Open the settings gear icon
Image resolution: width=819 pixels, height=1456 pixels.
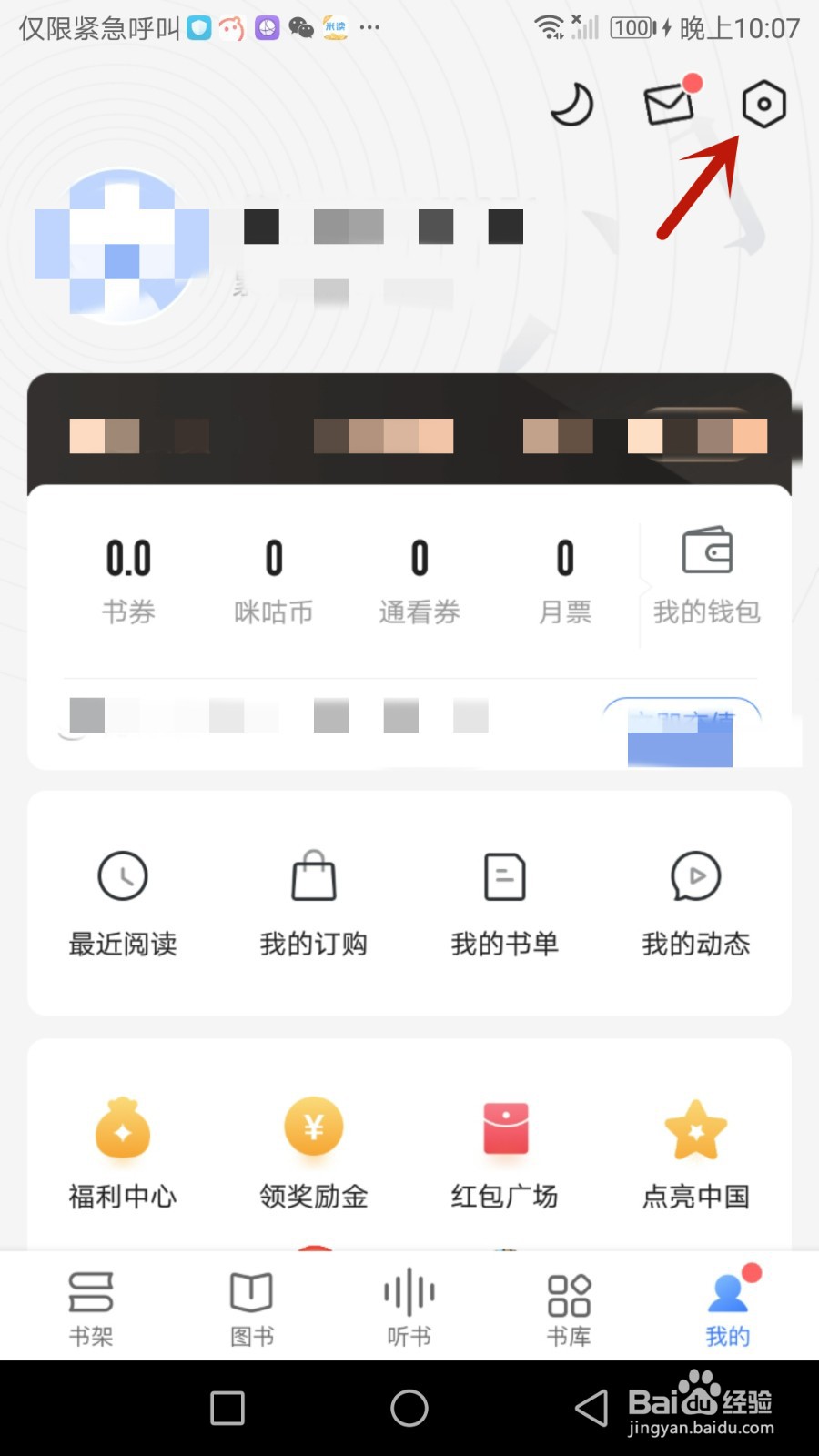pos(762,104)
